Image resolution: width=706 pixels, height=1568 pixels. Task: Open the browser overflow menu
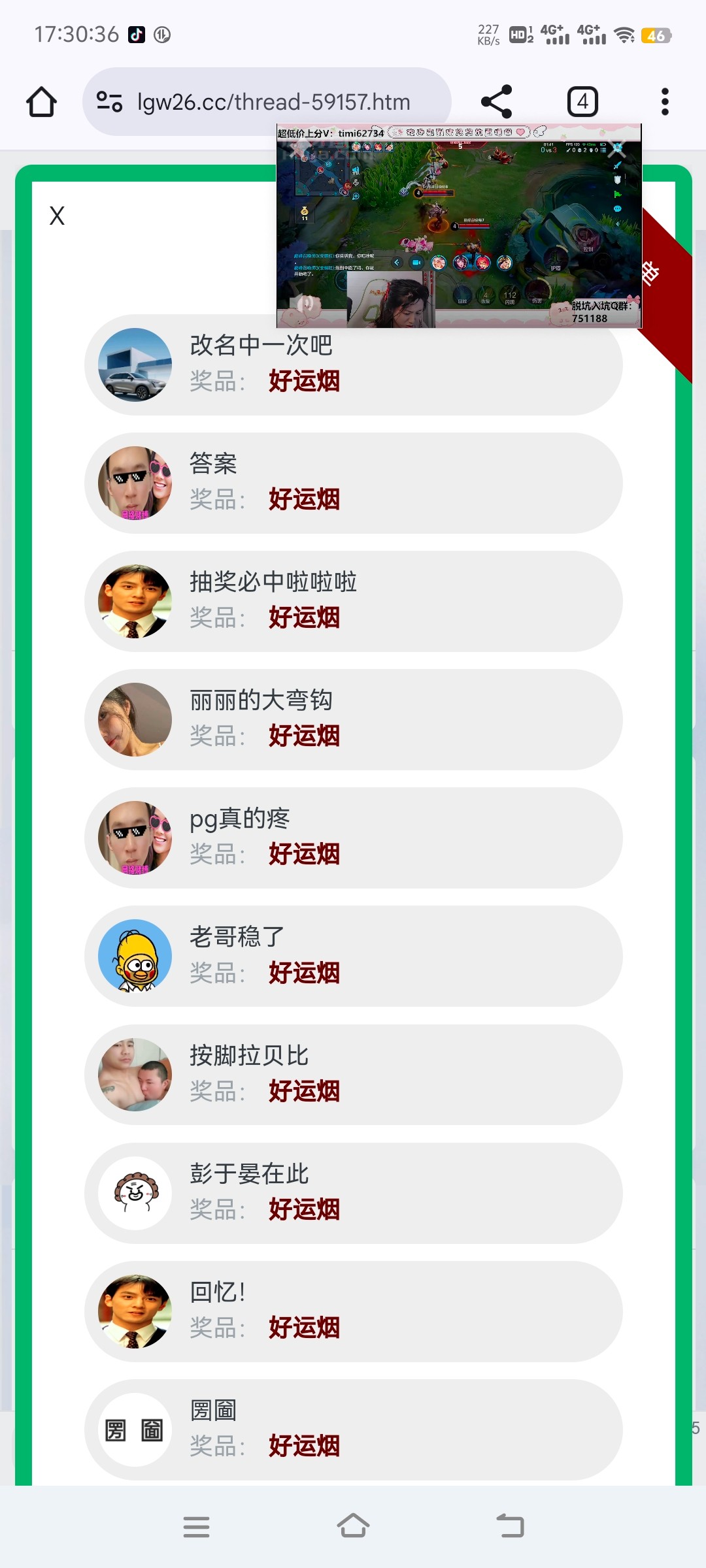[x=665, y=102]
